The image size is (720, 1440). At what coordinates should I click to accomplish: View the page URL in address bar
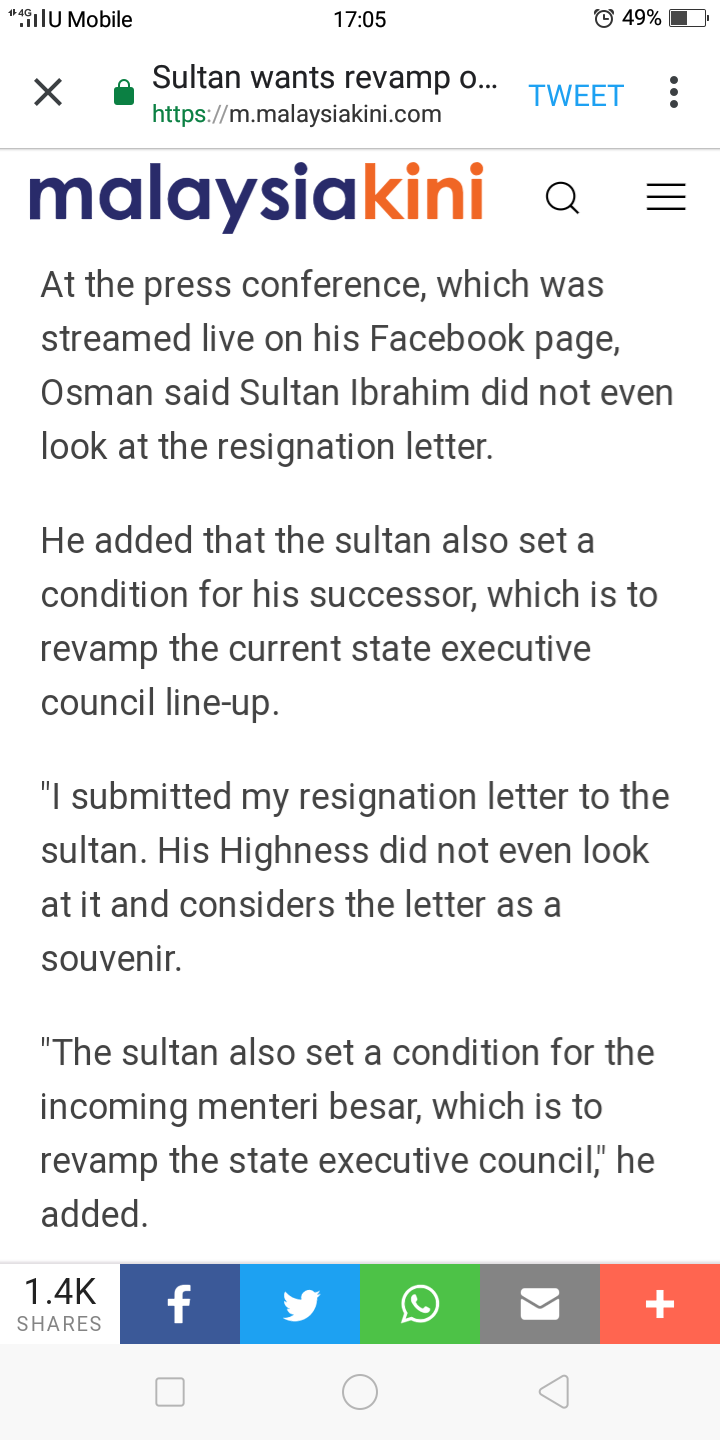(297, 114)
